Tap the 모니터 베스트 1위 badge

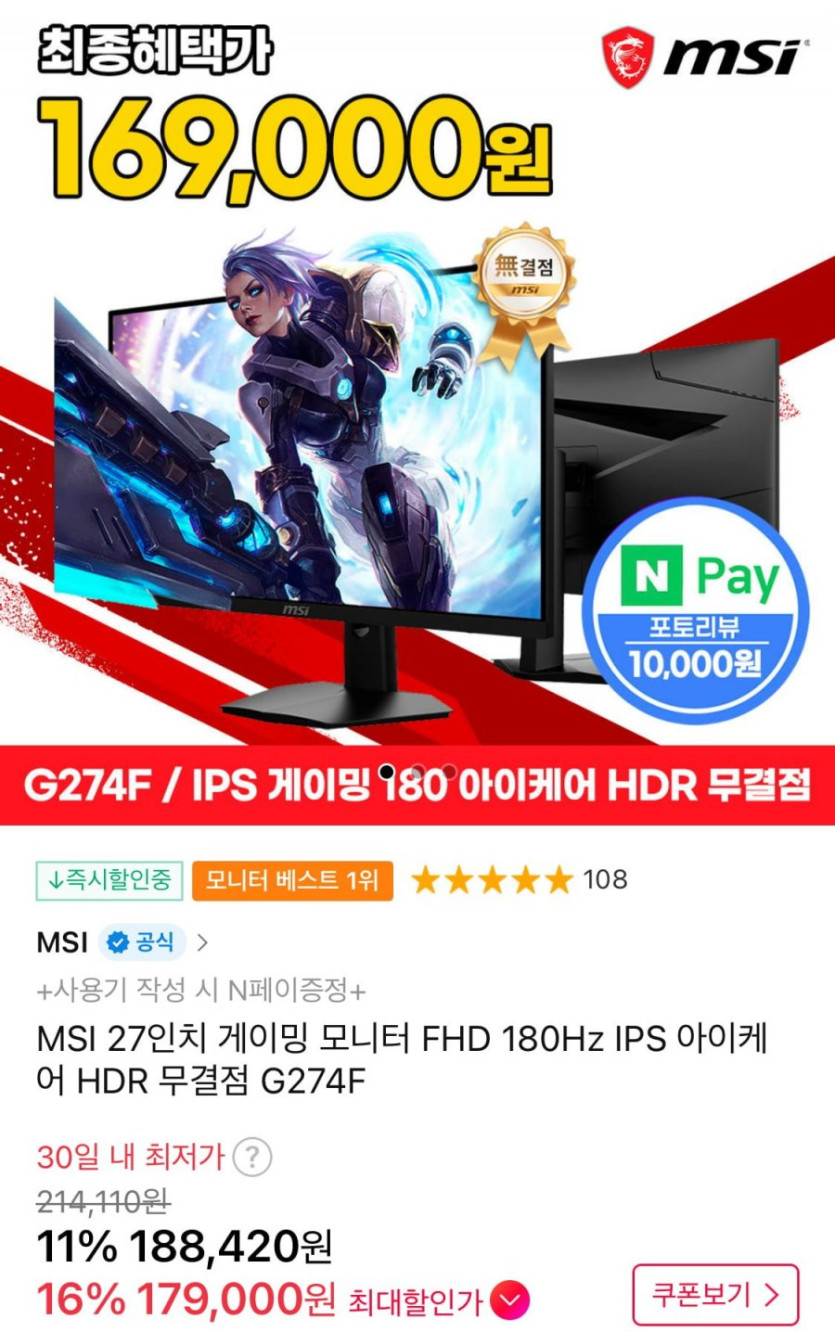point(292,881)
